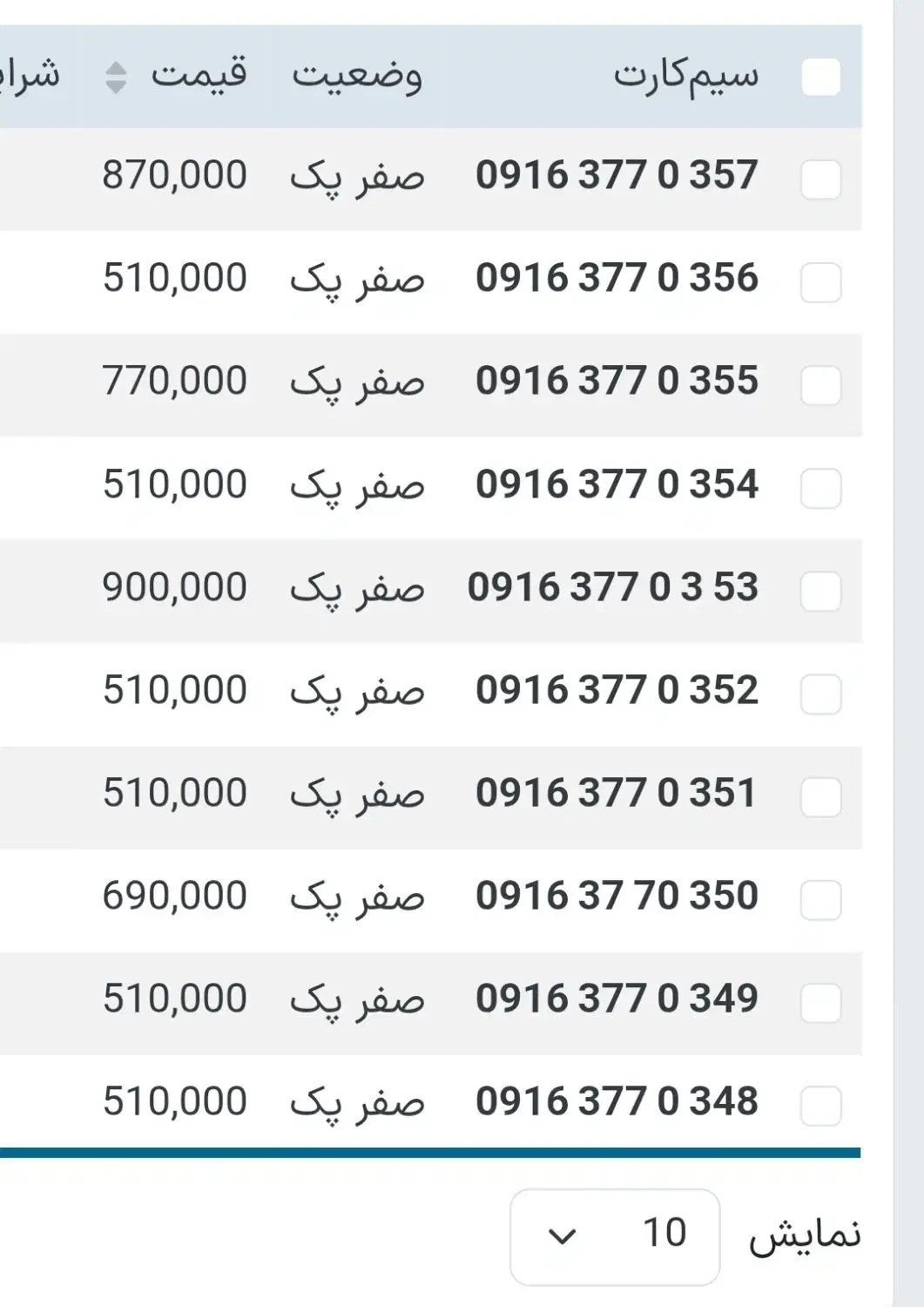Mark the checkbox for 0916 377 0 348

pyautogui.click(x=820, y=1105)
